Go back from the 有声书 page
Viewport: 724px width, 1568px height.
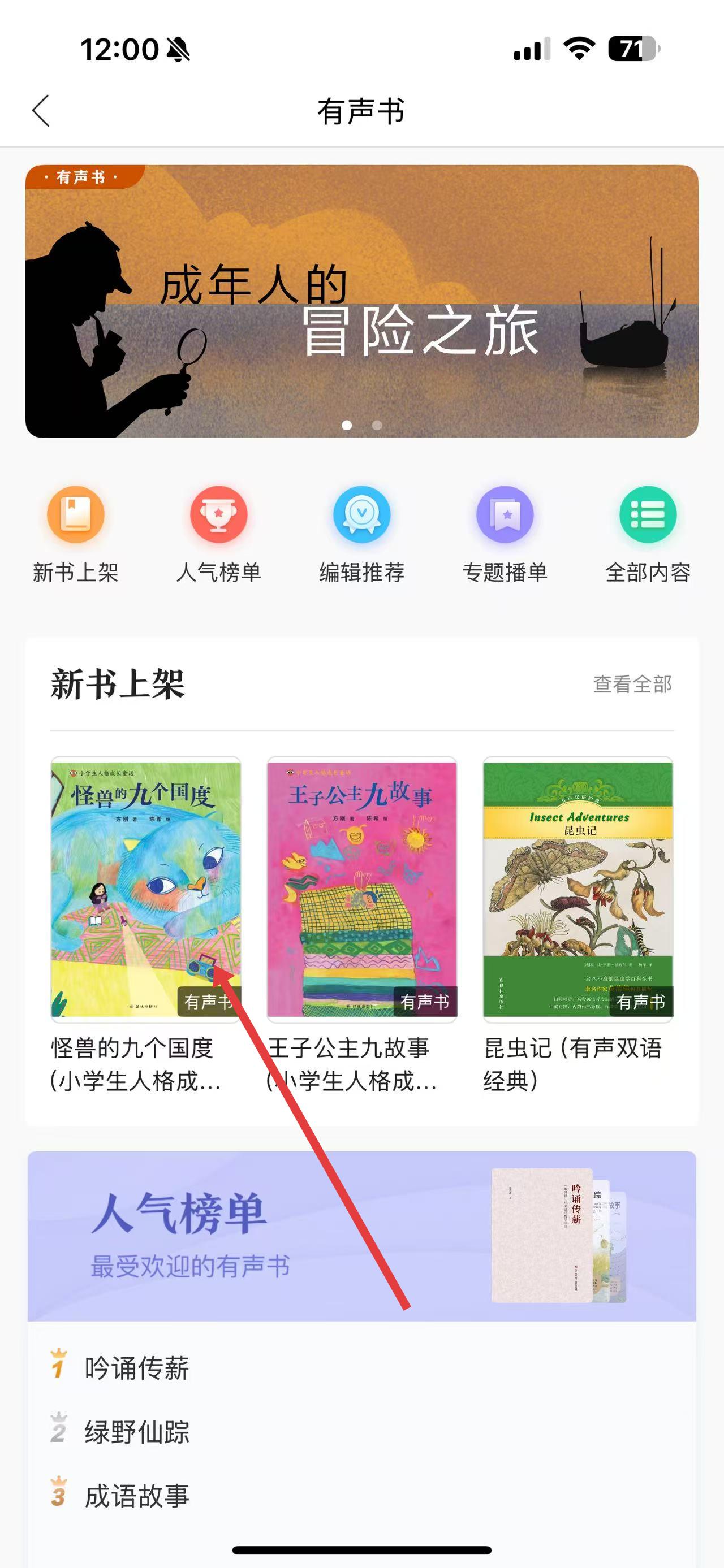click(x=41, y=111)
